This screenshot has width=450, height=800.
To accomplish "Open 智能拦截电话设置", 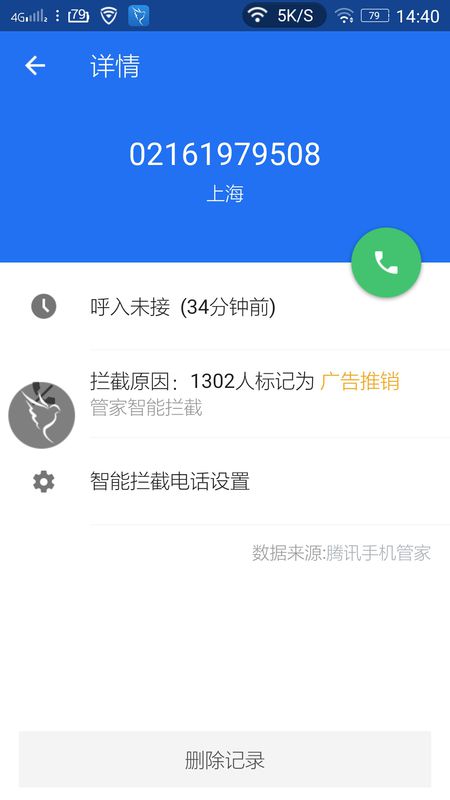I will pyautogui.click(x=225, y=481).
